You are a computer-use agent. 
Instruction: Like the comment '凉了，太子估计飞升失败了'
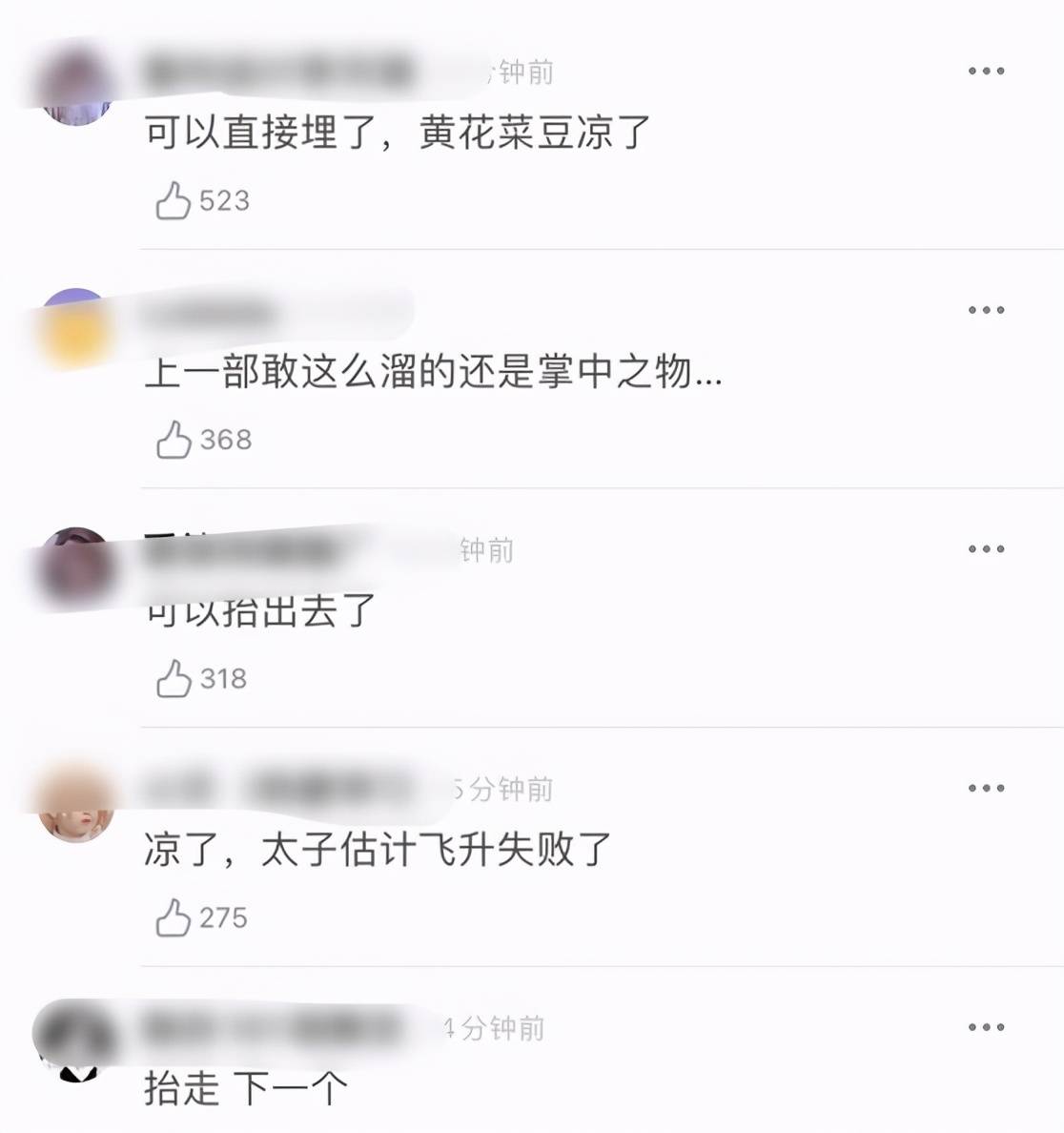tap(174, 918)
